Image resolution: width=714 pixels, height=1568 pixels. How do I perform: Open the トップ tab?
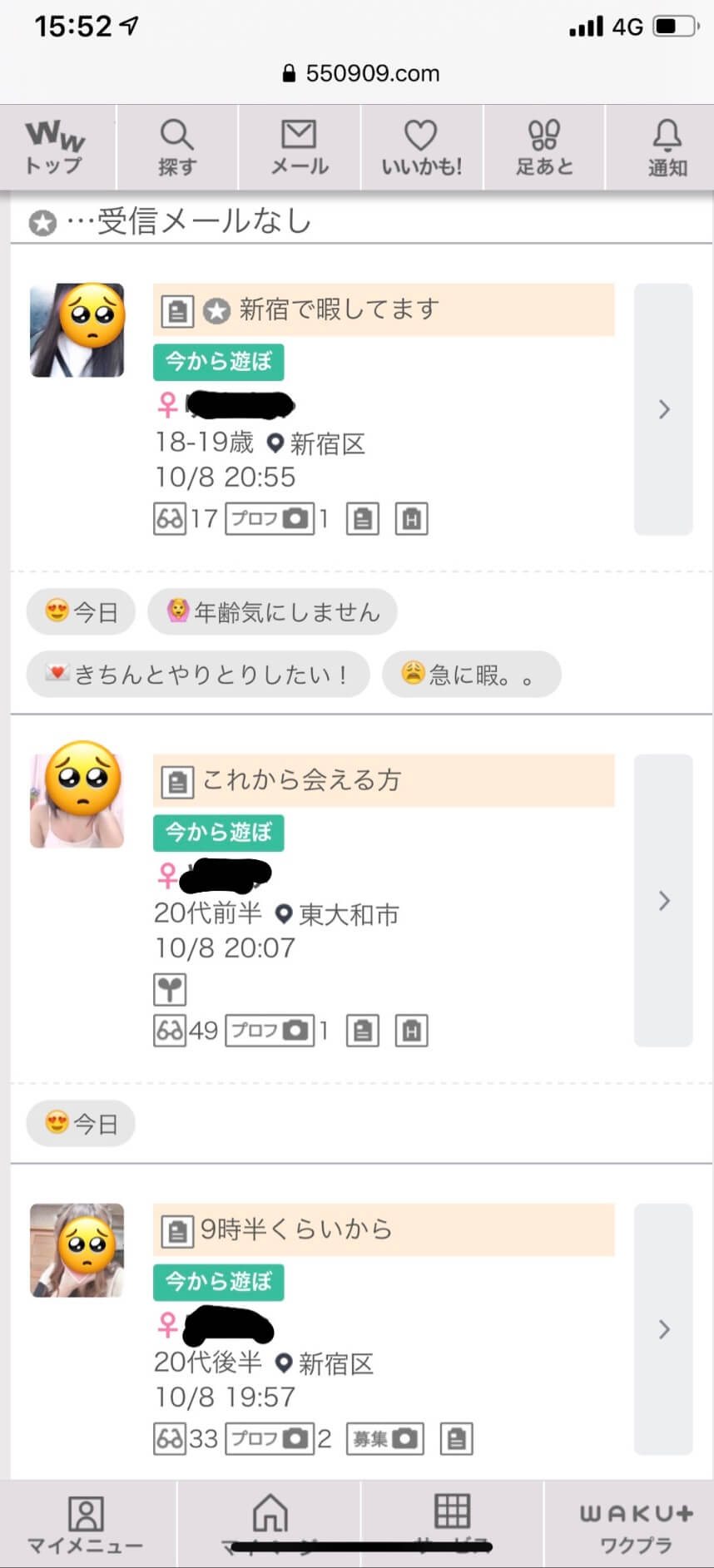coord(56,147)
